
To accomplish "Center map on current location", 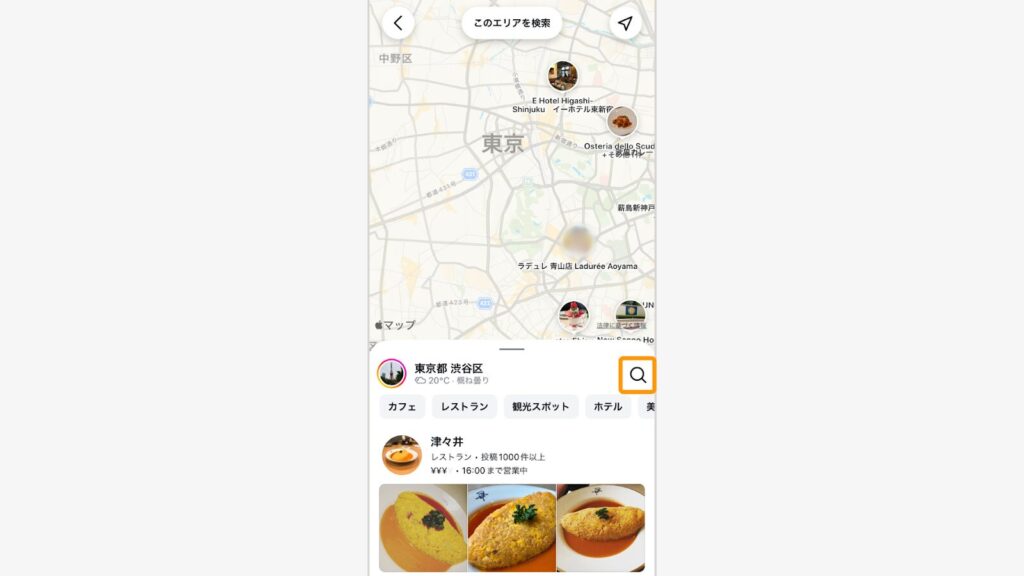I will (625, 23).
